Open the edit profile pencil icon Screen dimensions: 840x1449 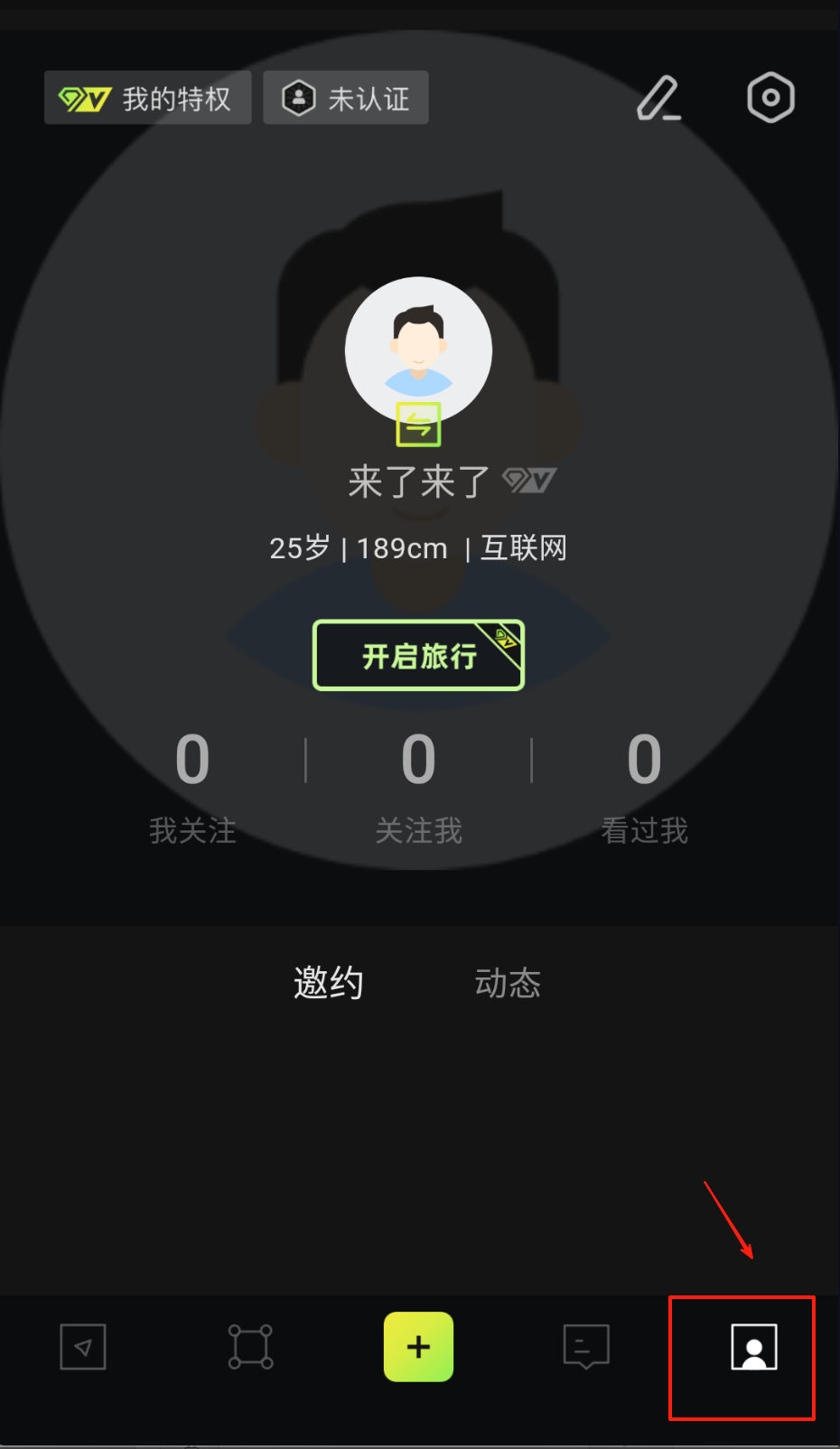658,98
